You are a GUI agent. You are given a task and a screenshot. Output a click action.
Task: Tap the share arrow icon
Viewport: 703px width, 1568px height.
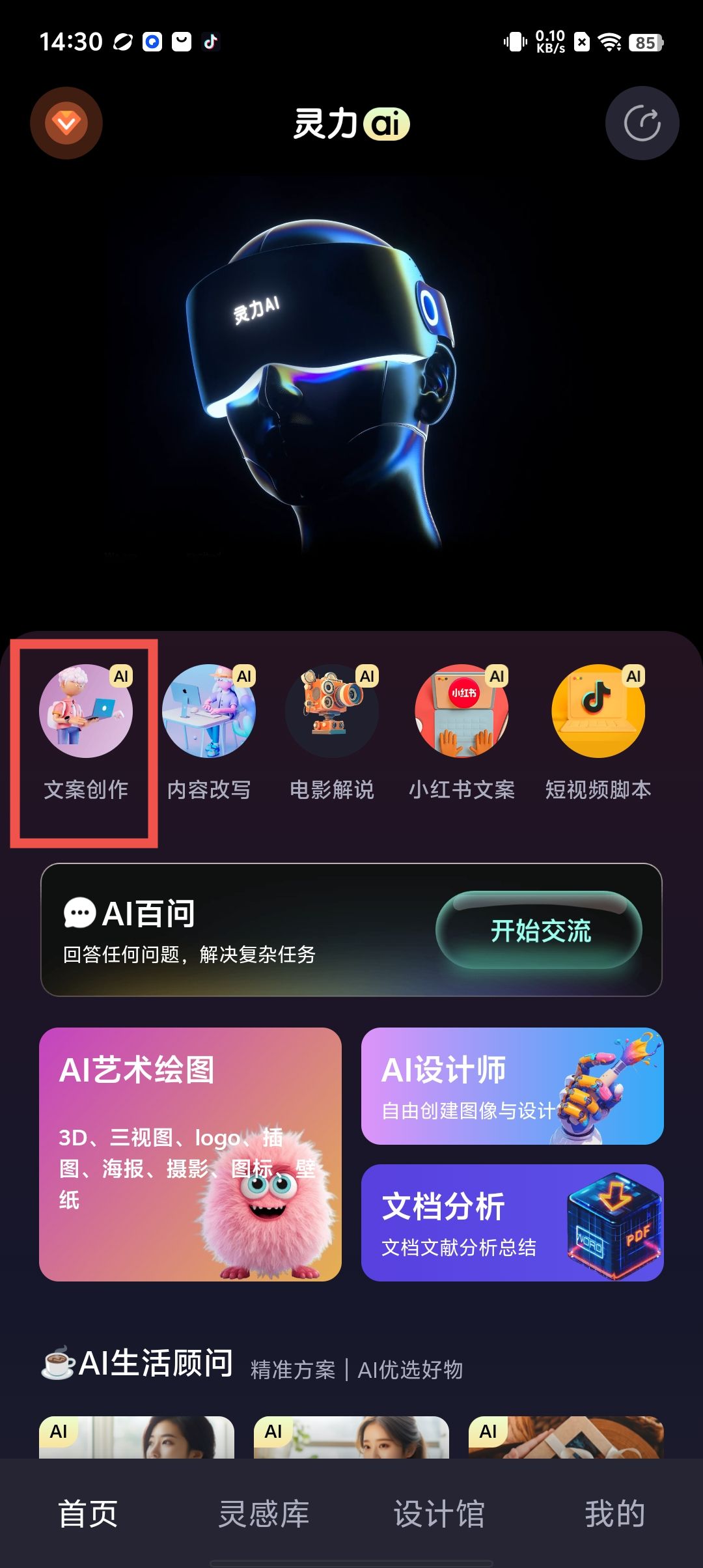(x=642, y=123)
